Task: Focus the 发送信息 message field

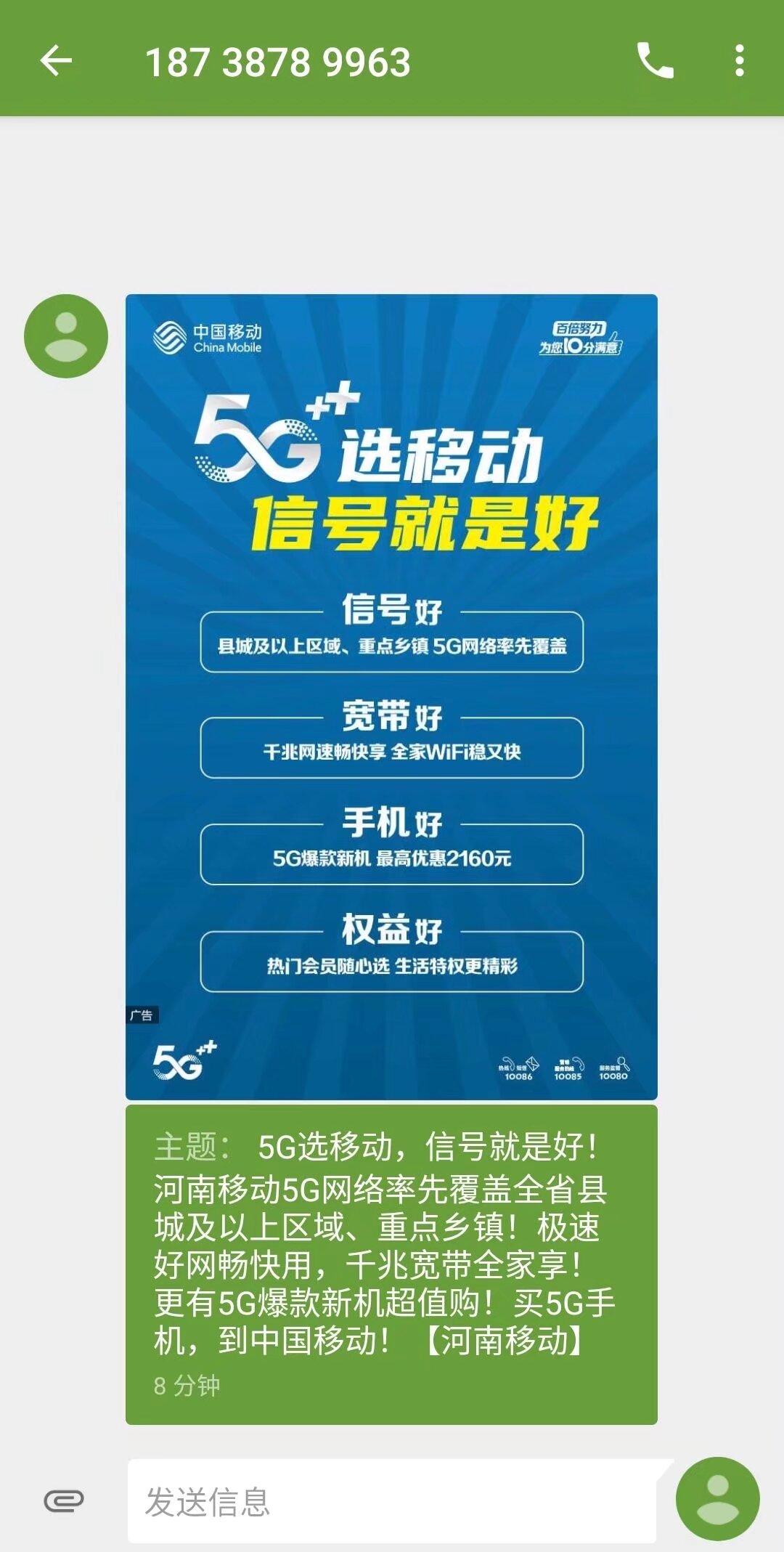Action: 392,1501
